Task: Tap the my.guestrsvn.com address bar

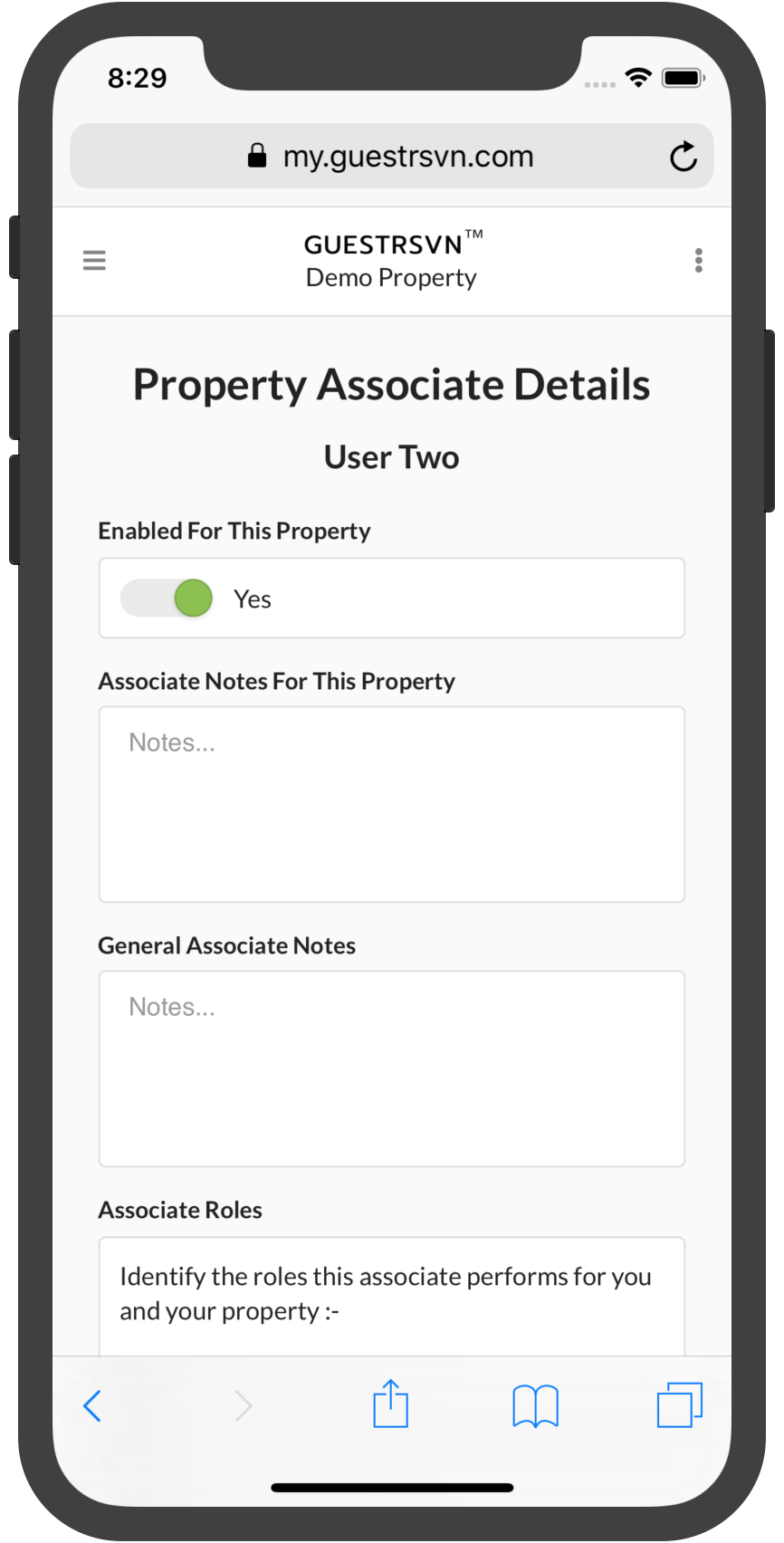Action: 392,156
